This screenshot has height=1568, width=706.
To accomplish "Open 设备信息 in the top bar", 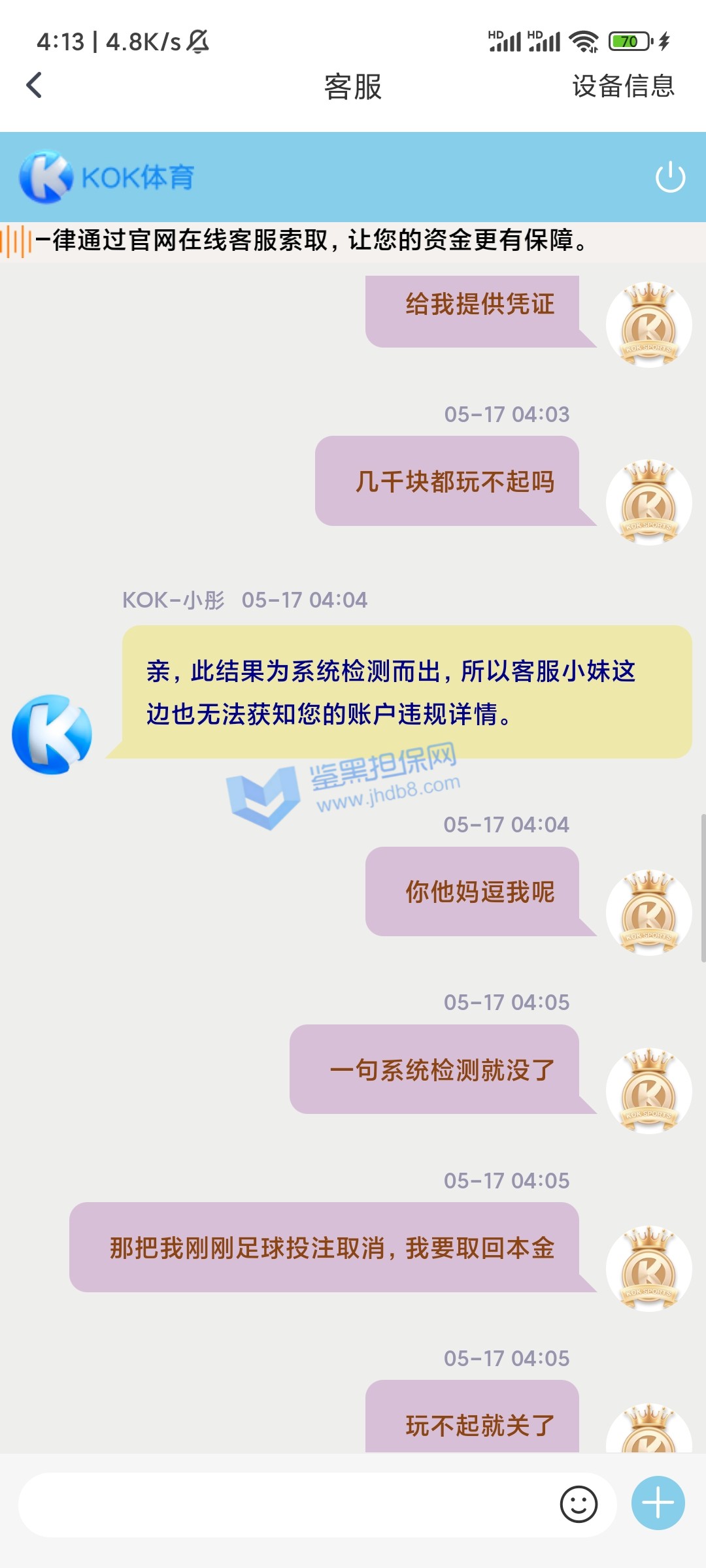I will (x=622, y=86).
